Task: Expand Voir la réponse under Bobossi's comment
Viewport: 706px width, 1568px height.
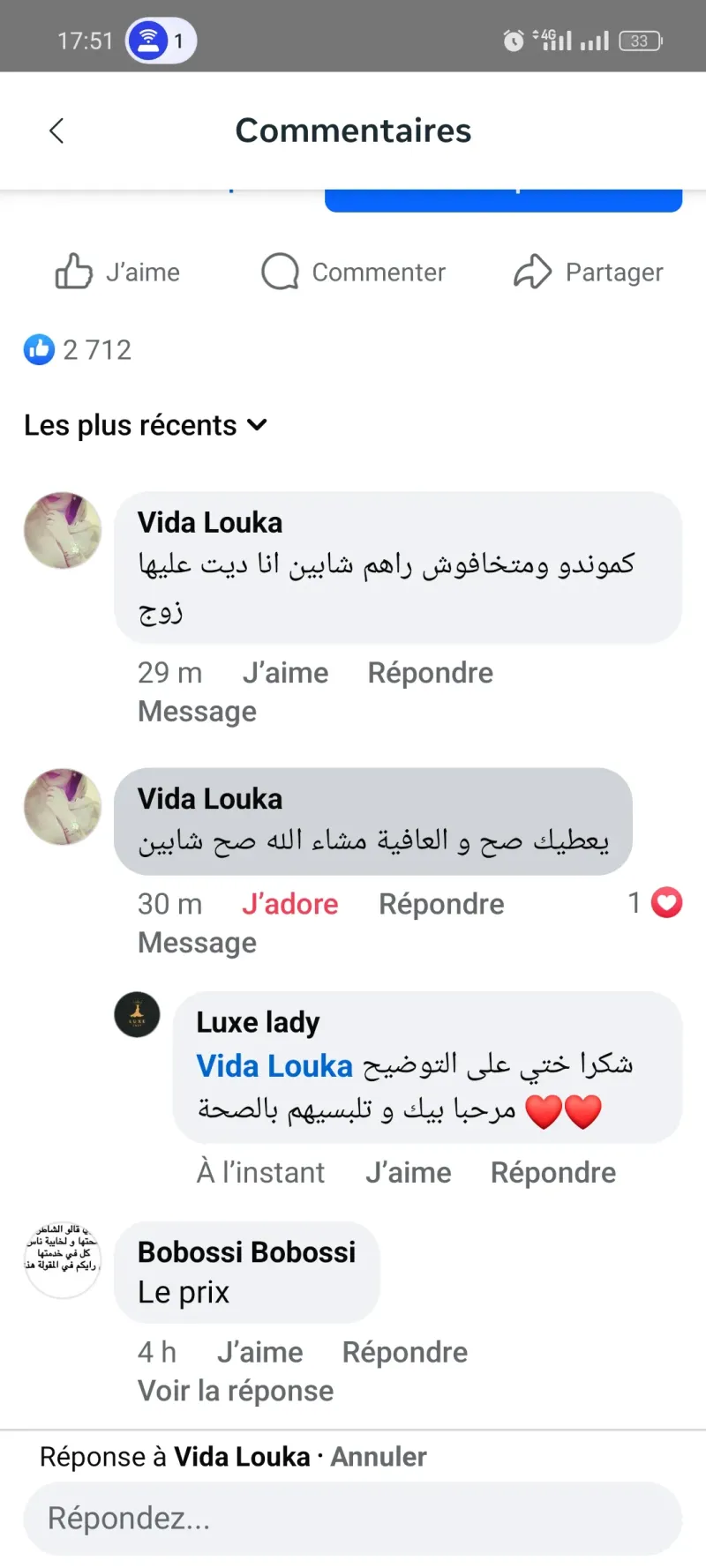Action: tap(236, 1392)
